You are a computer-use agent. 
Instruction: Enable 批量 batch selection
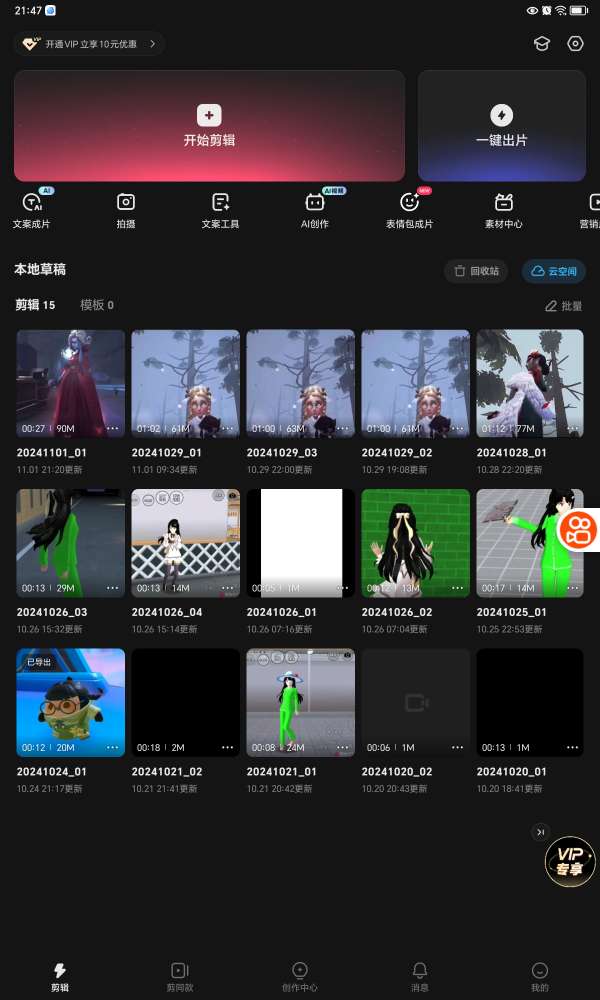pyautogui.click(x=563, y=306)
